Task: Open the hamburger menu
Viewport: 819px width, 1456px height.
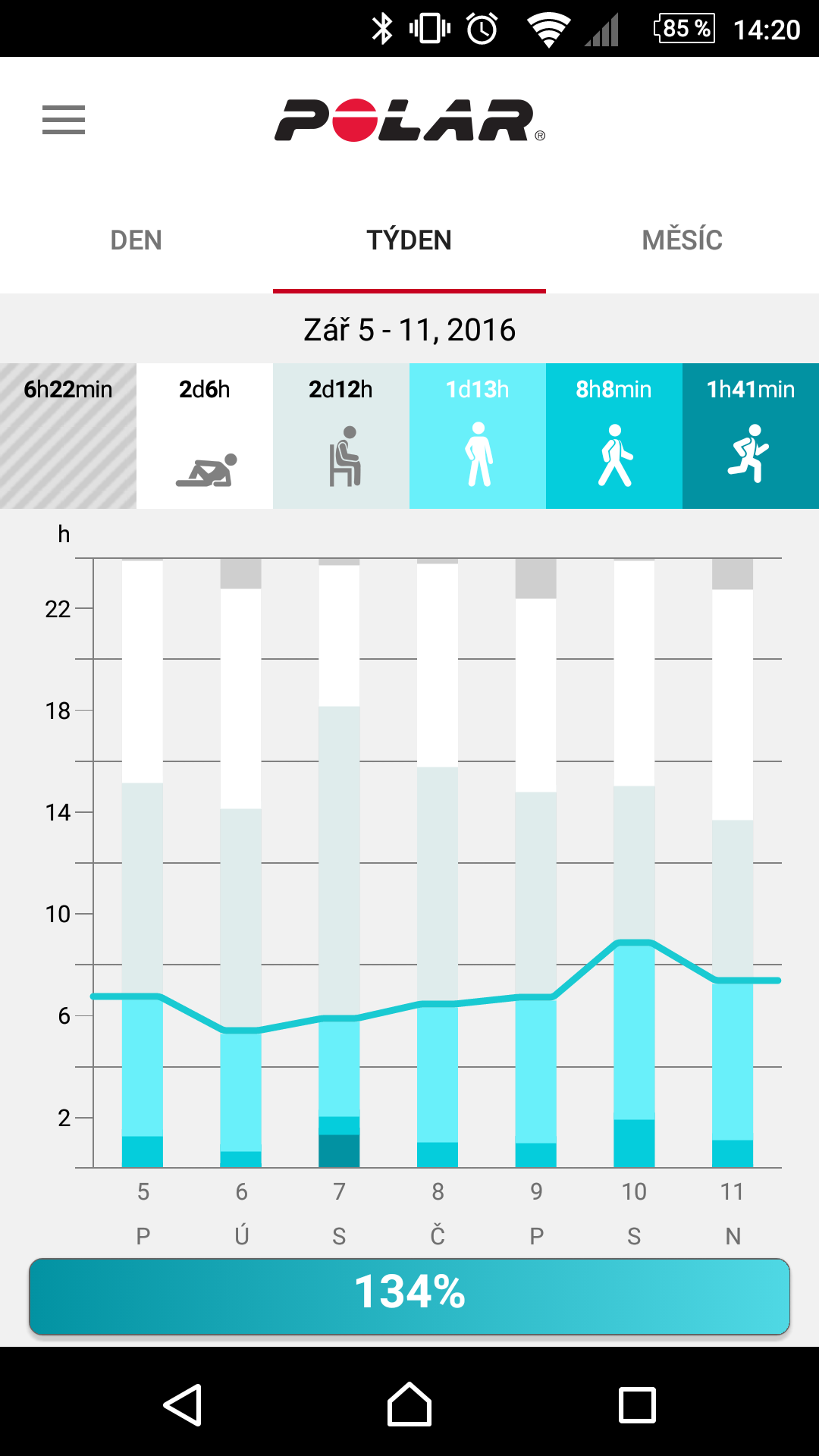Action: (x=64, y=120)
